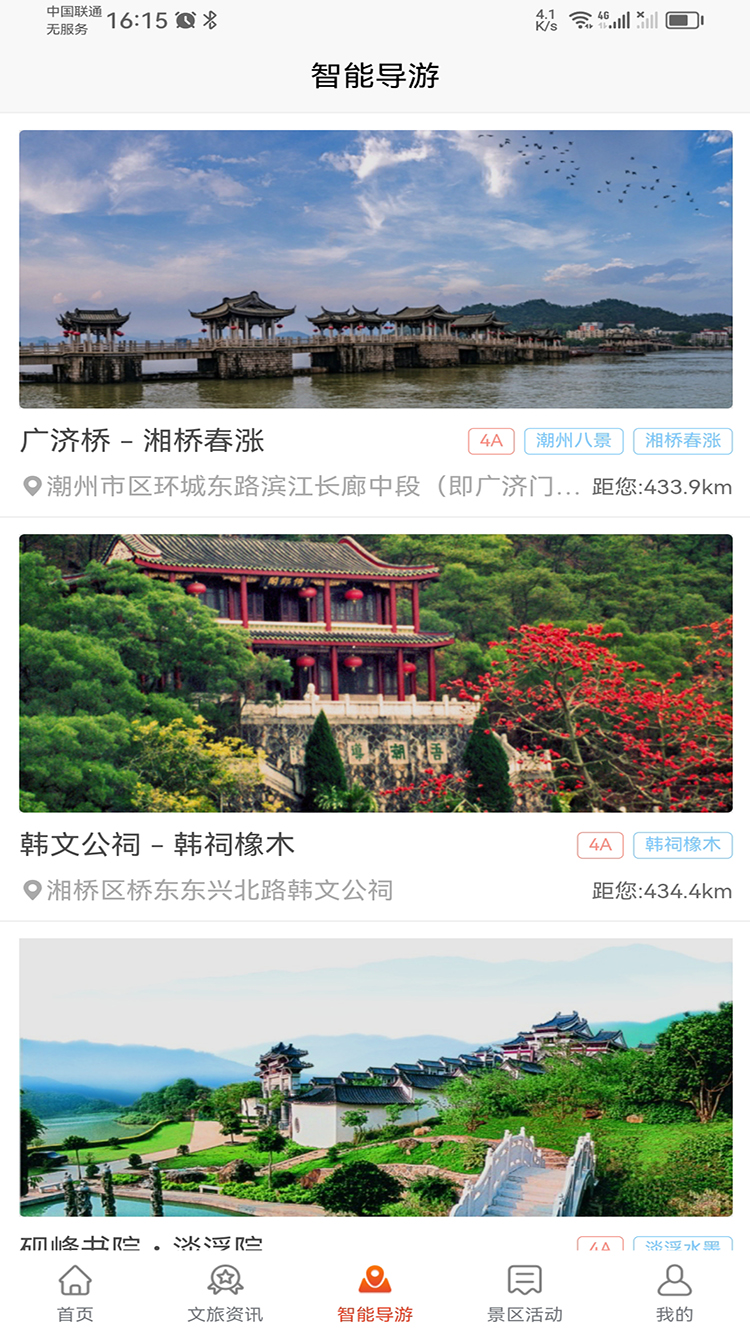Open the 我的 profile icon
Image resolution: width=750 pixels, height=1334 pixels.
(x=674, y=1279)
